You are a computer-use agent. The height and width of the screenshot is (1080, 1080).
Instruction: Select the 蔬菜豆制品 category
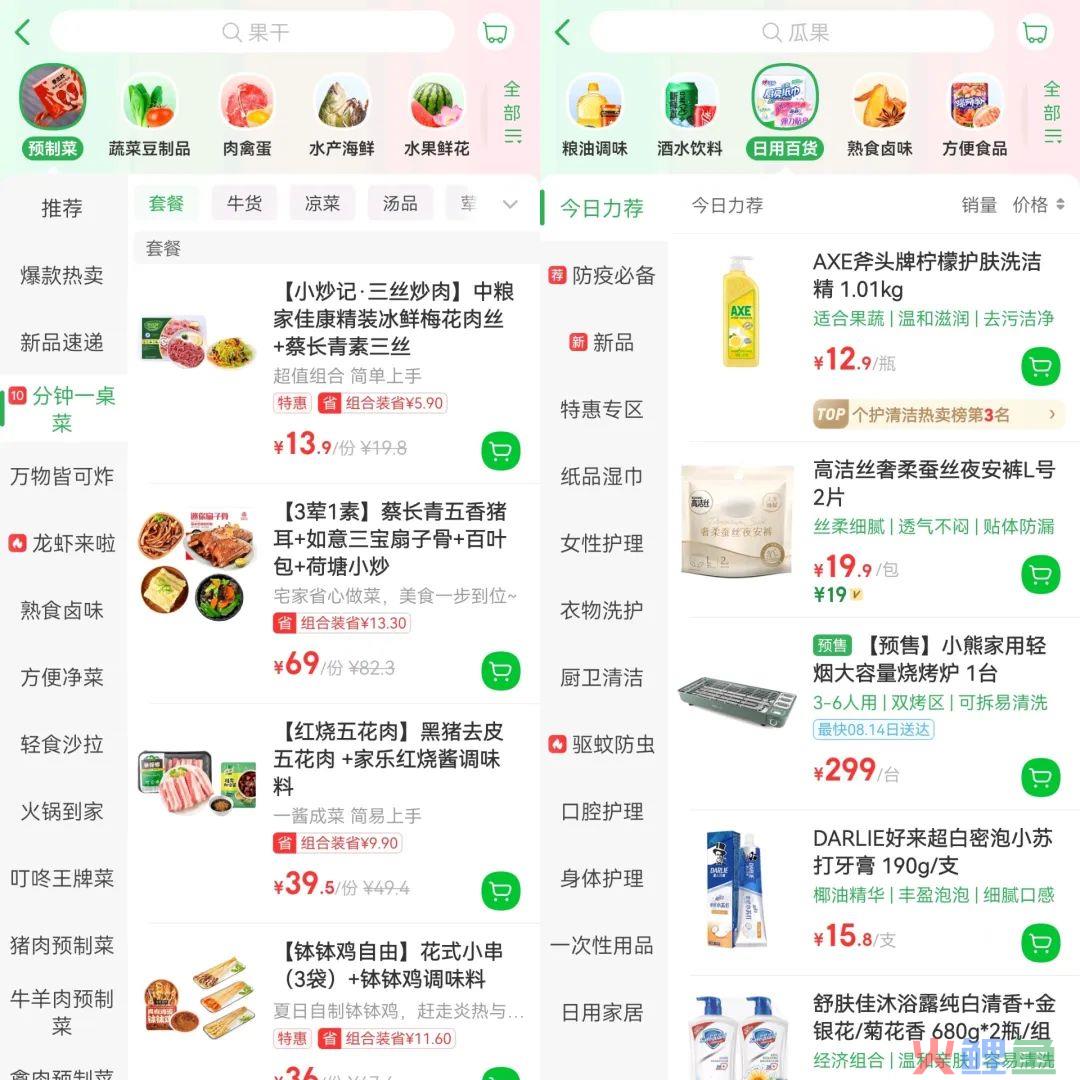pos(149,117)
